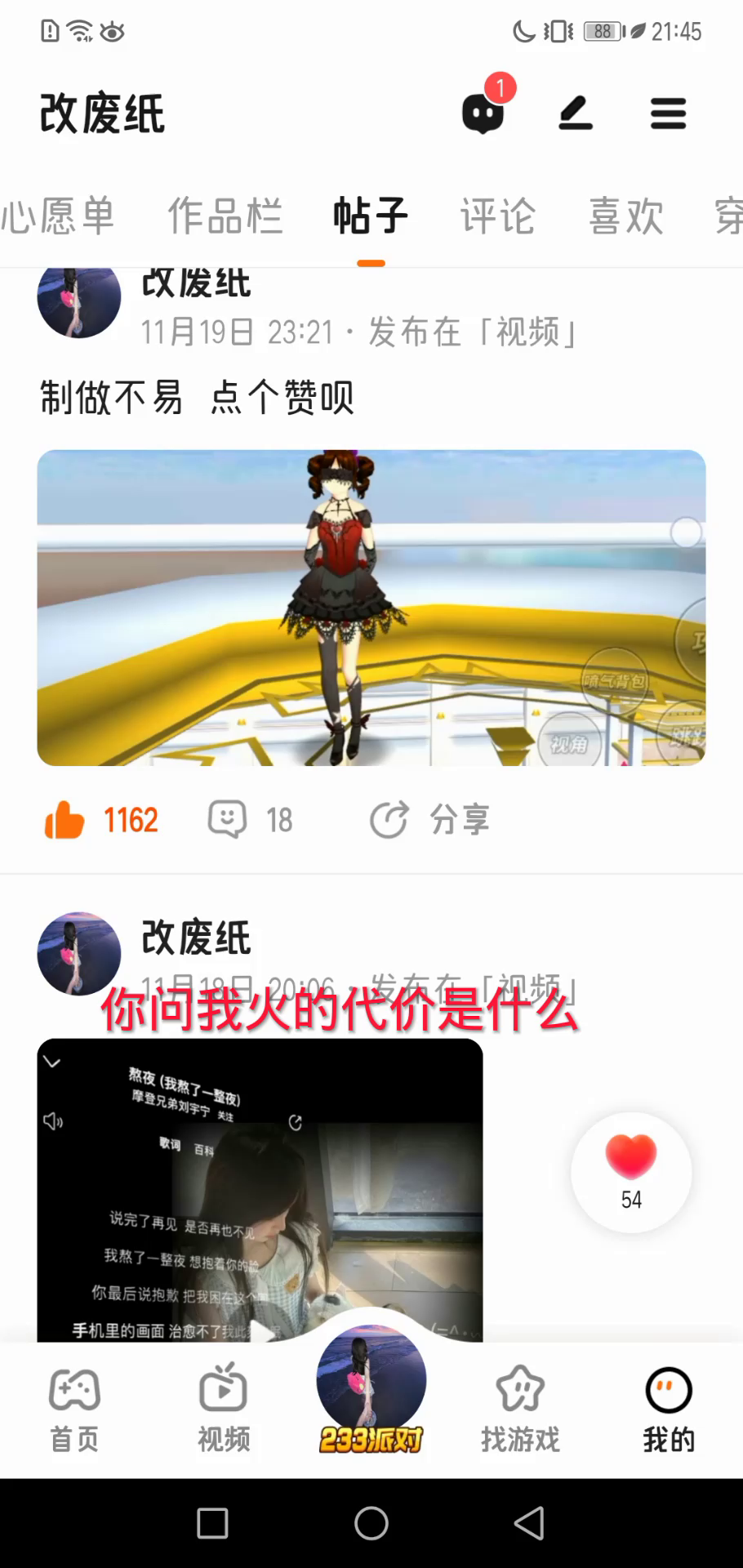Share the post via 分享
The height and width of the screenshot is (1568, 743).
[x=429, y=819]
